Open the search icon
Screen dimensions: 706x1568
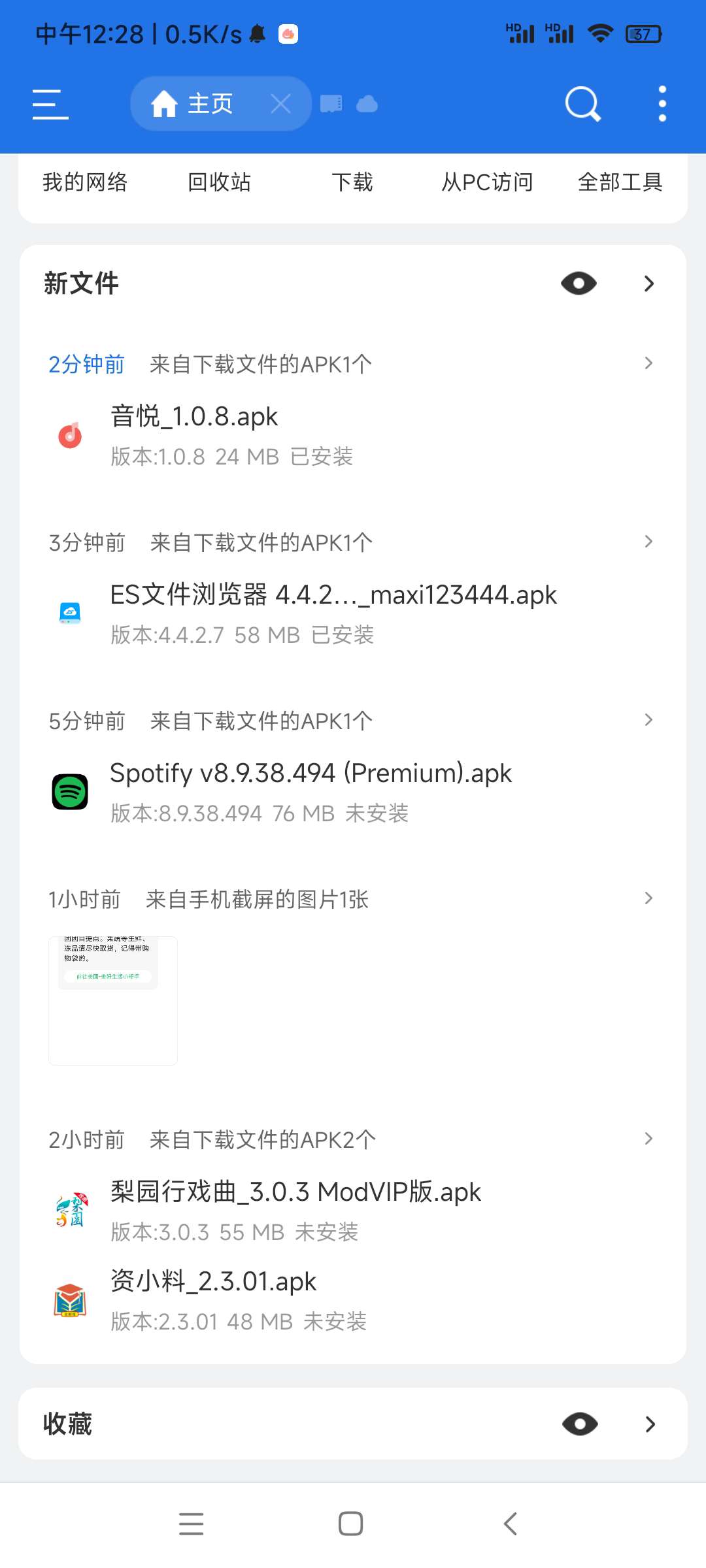582,104
